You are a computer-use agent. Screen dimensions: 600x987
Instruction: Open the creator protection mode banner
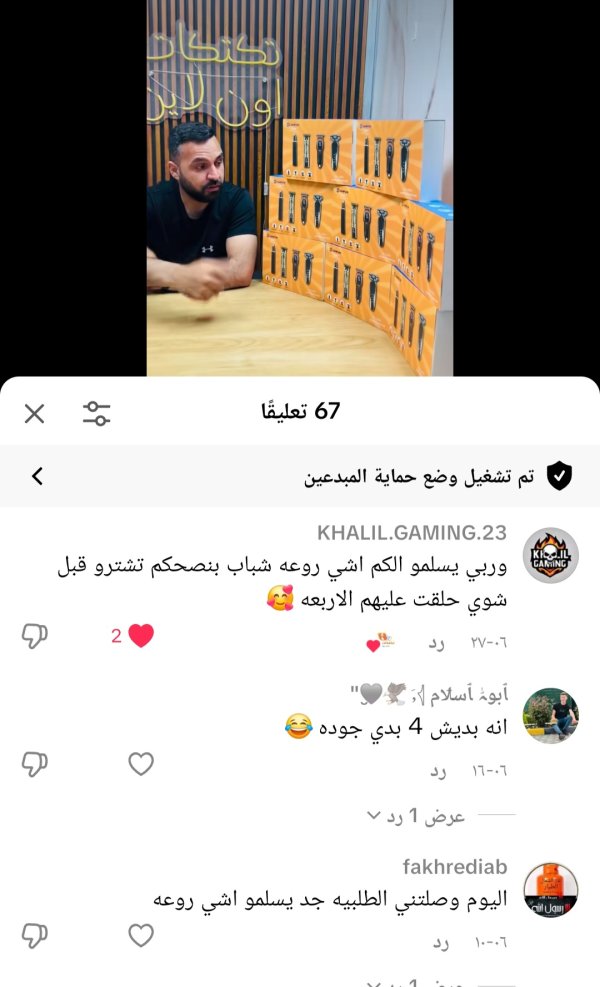[x=300, y=477]
